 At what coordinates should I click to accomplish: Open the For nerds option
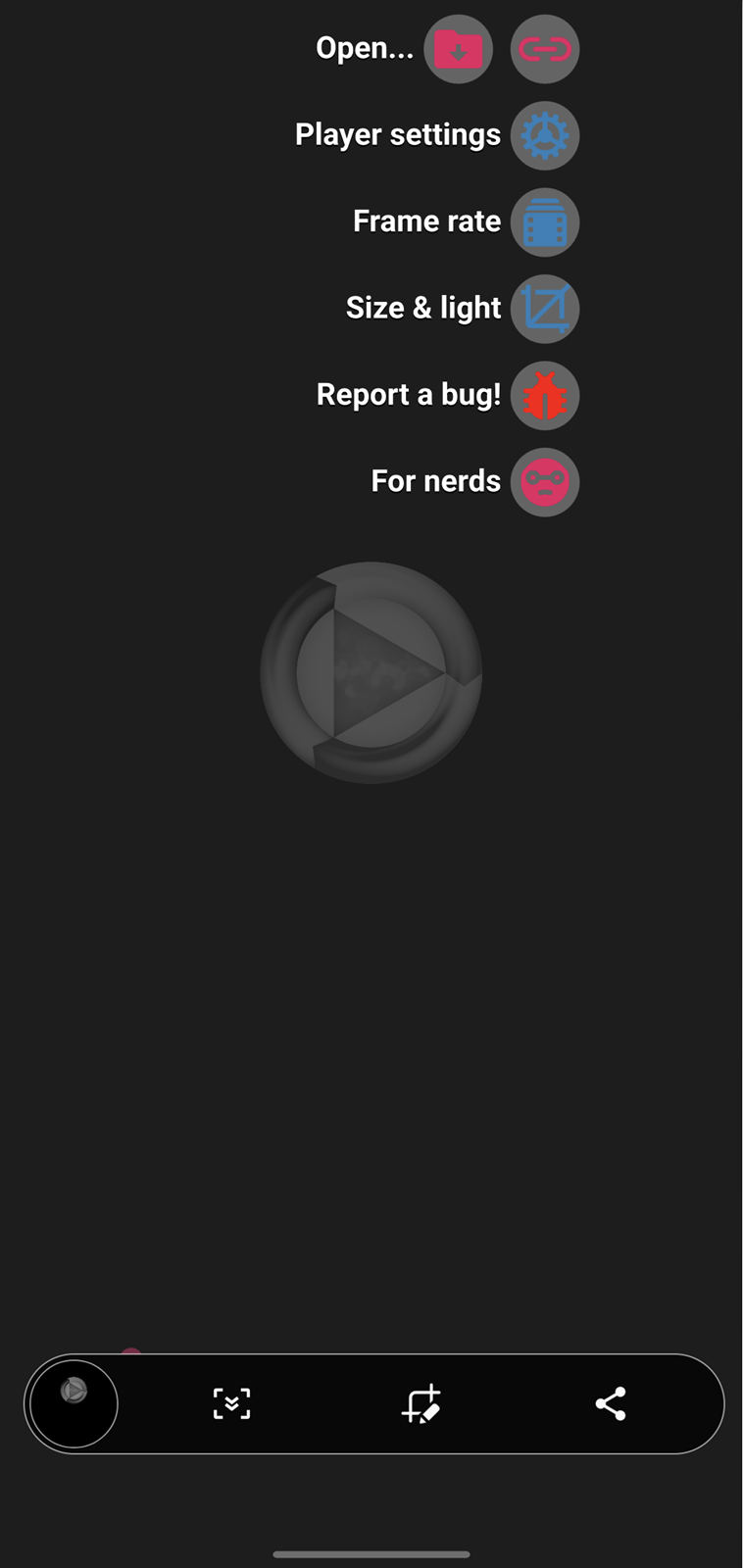click(x=545, y=482)
